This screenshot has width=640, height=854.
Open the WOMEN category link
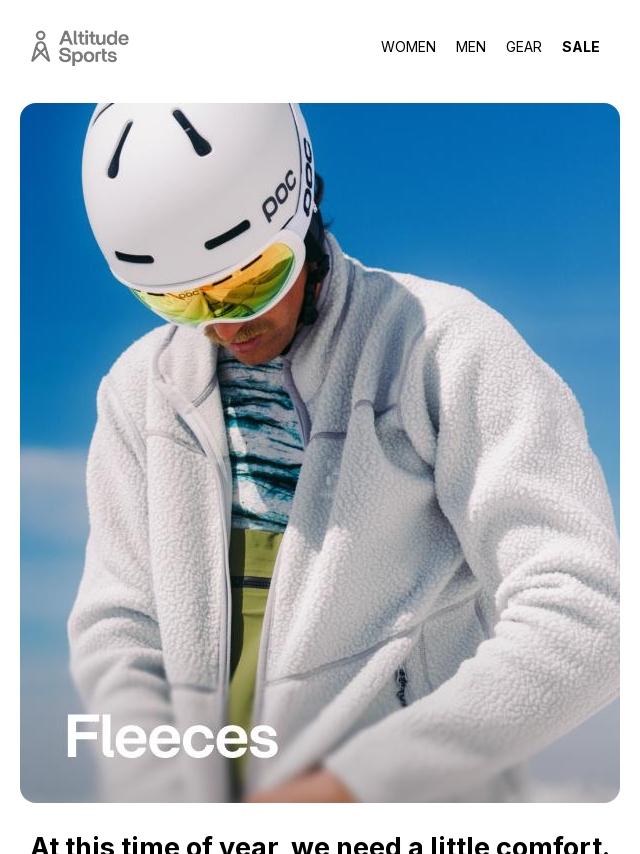pyautogui.click(x=408, y=47)
